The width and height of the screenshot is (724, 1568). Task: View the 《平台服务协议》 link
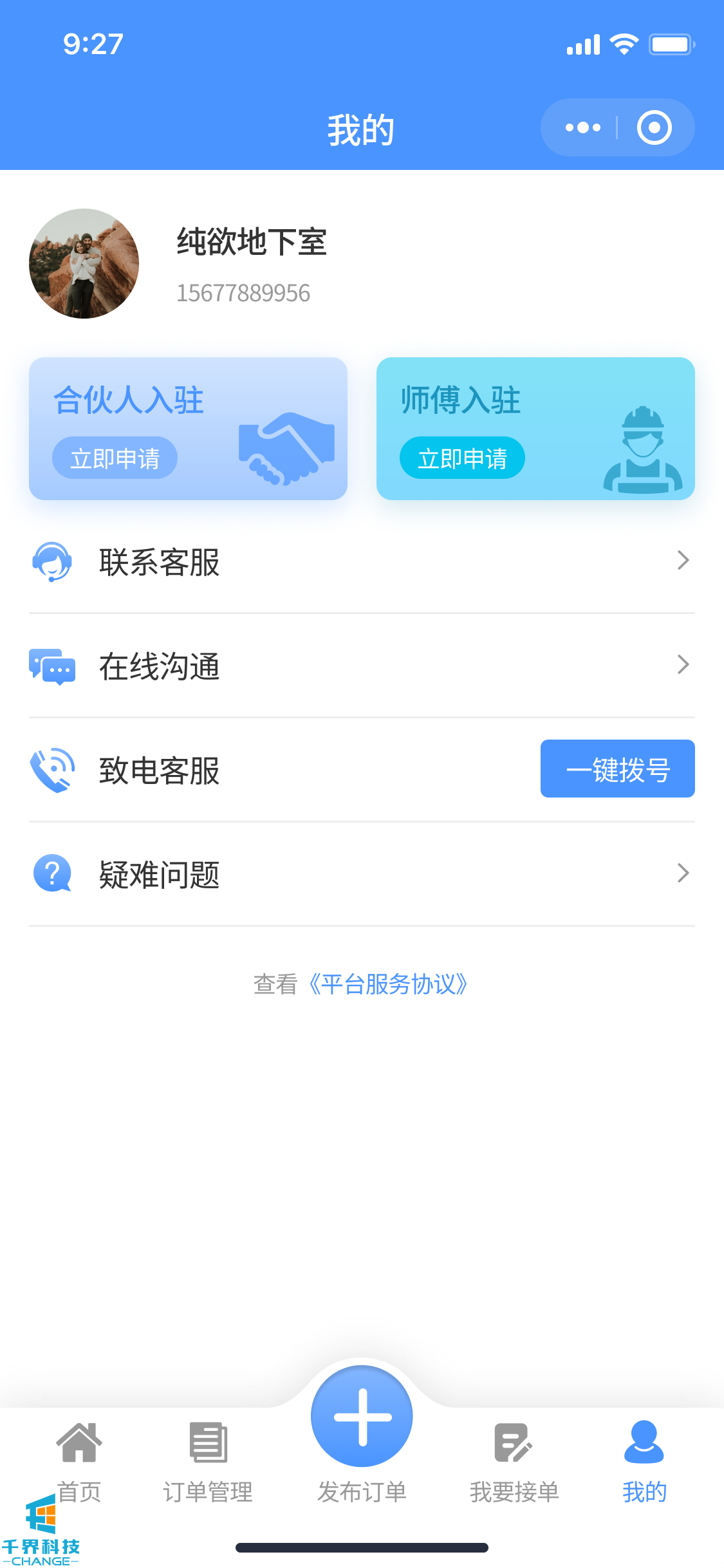click(388, 984)
